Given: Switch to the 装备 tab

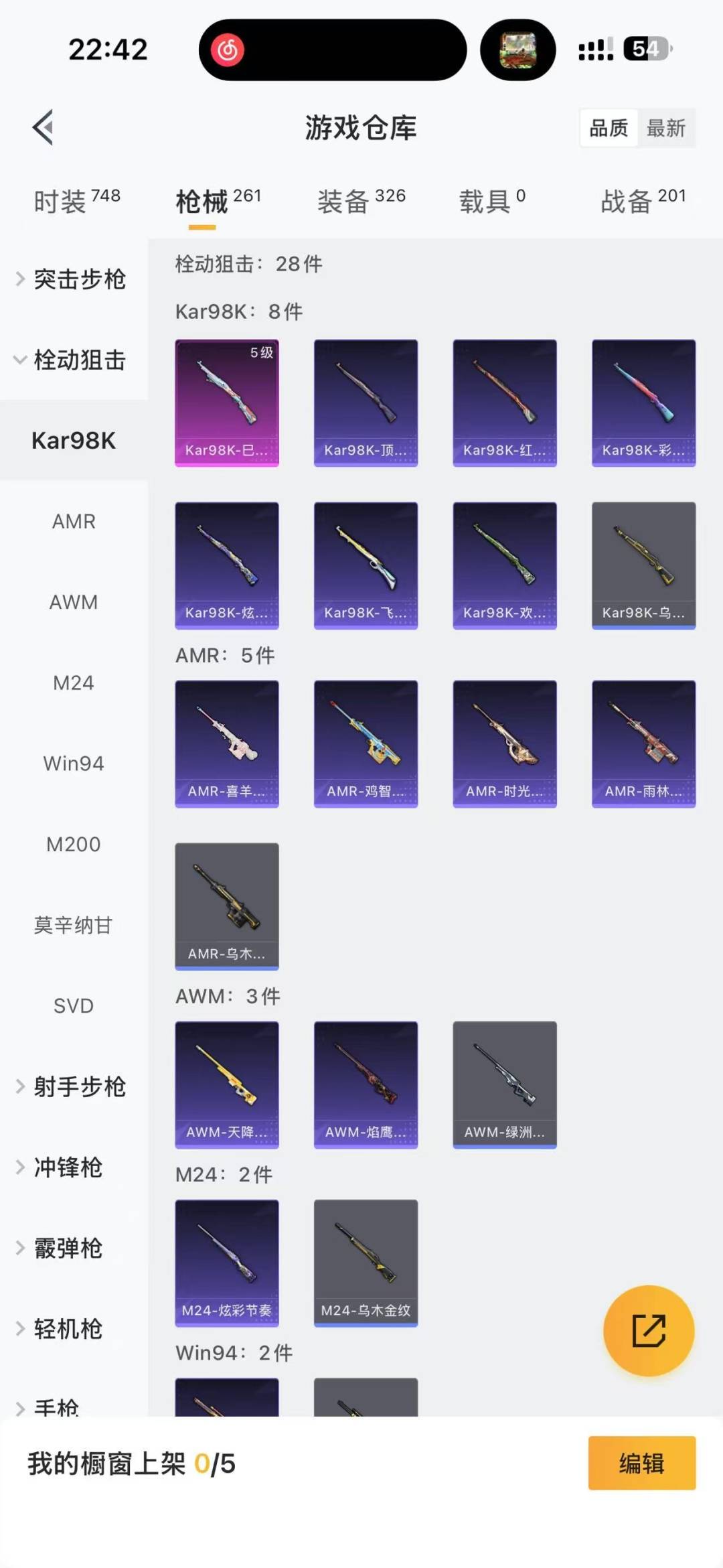Looking at the screenshot, I should [361, 200].
